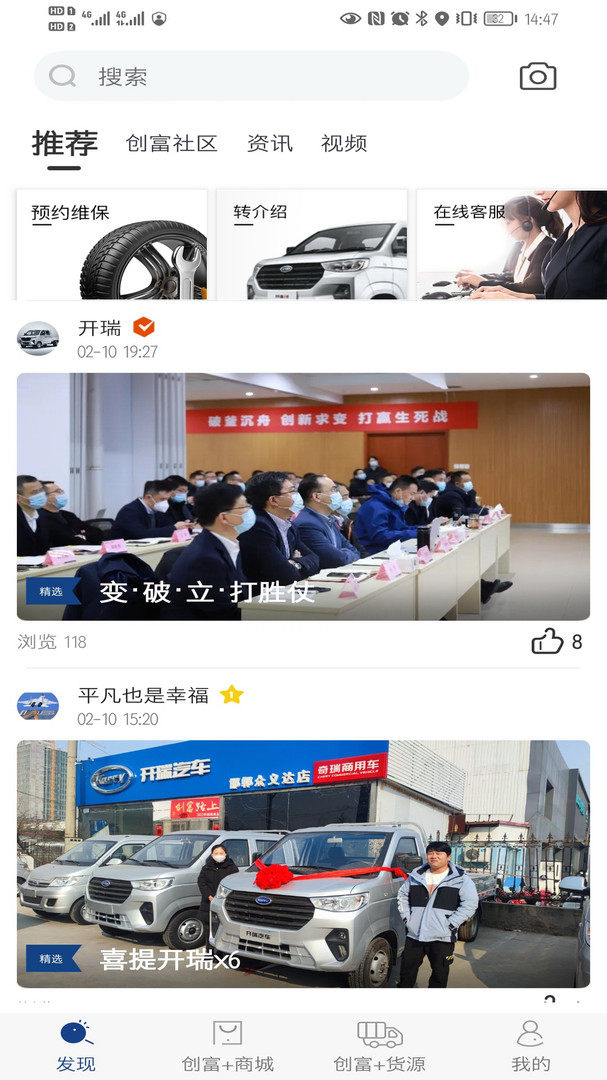Switch to the 创富社区 tab
This screenshot has width=607, height=1080.
coord(172,143)
